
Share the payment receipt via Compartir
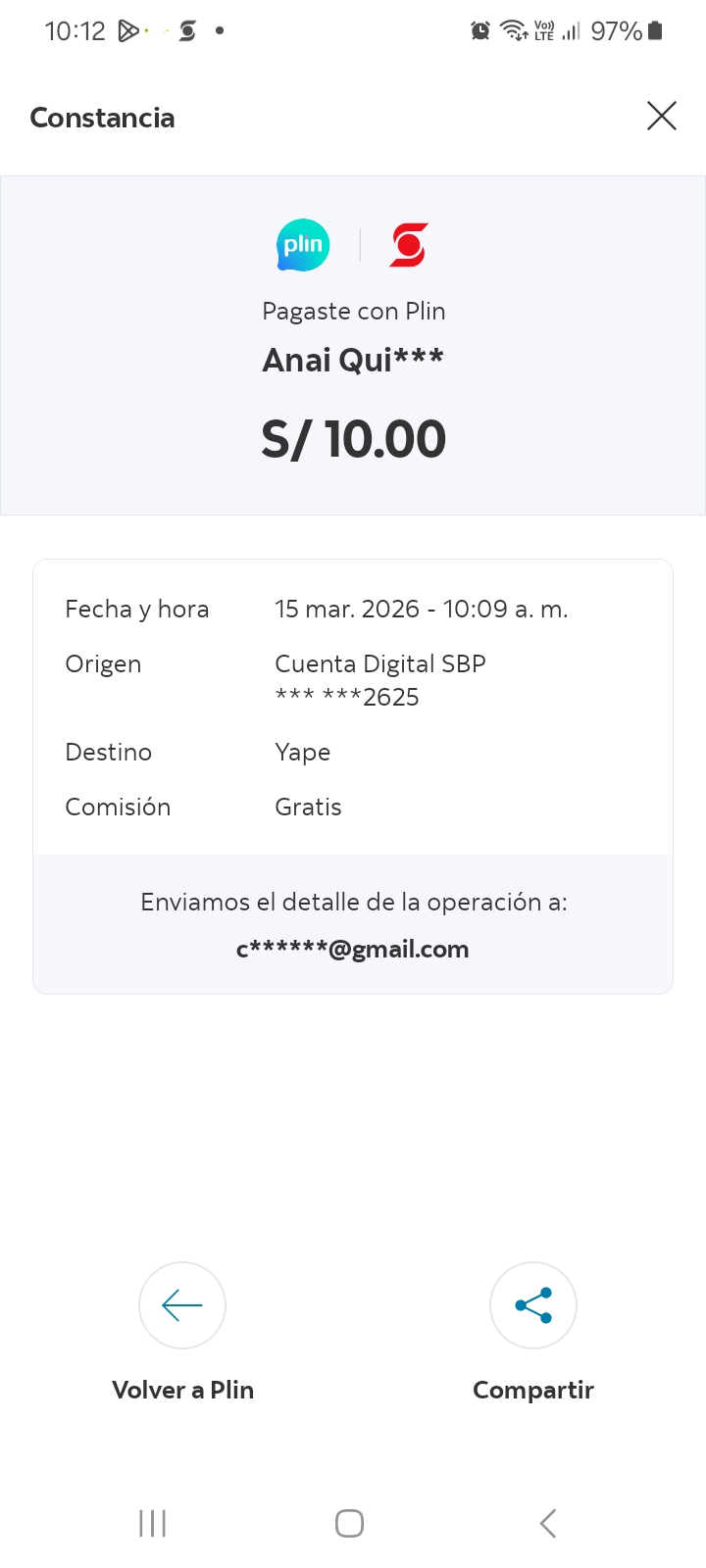(x=532, y=1305)
